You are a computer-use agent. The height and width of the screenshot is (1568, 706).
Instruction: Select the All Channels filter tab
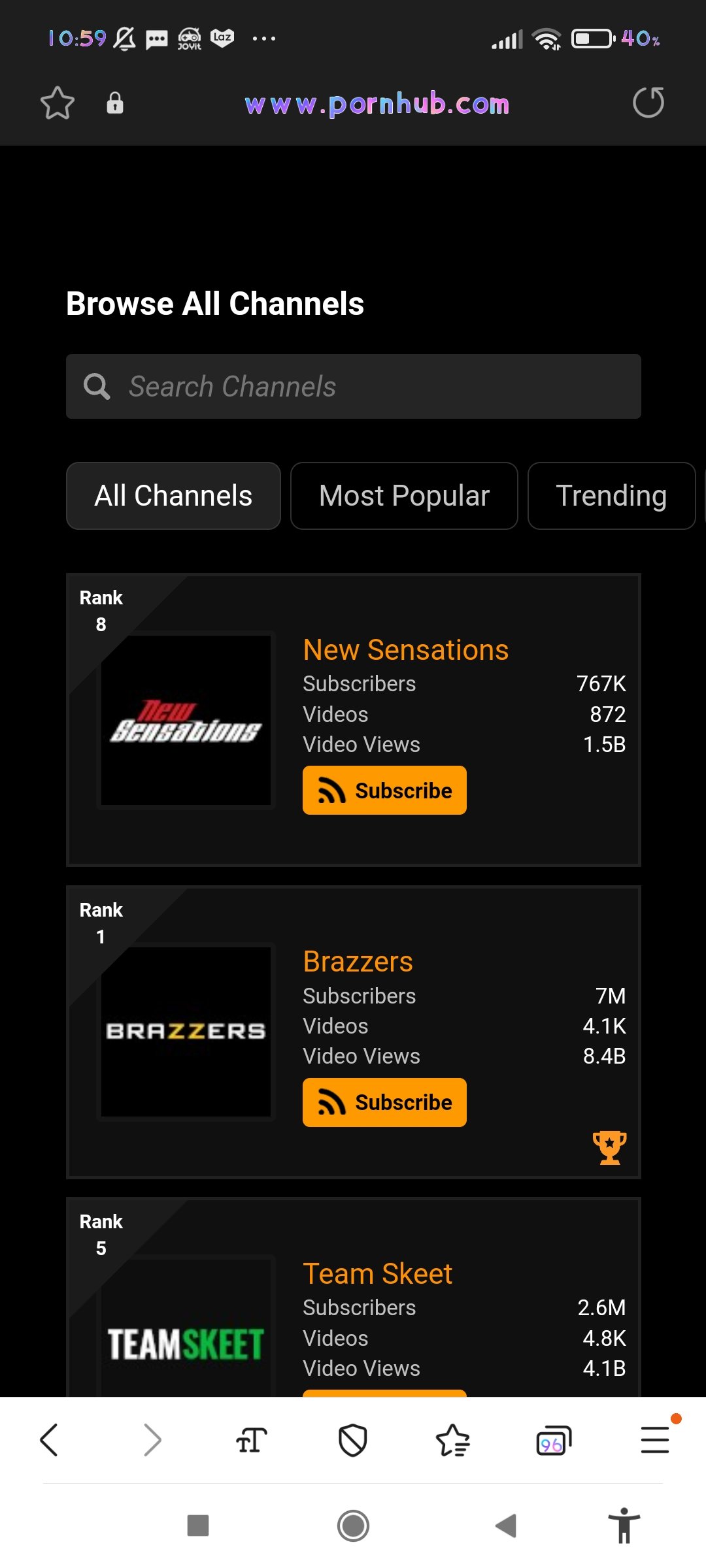pos(173,495)
